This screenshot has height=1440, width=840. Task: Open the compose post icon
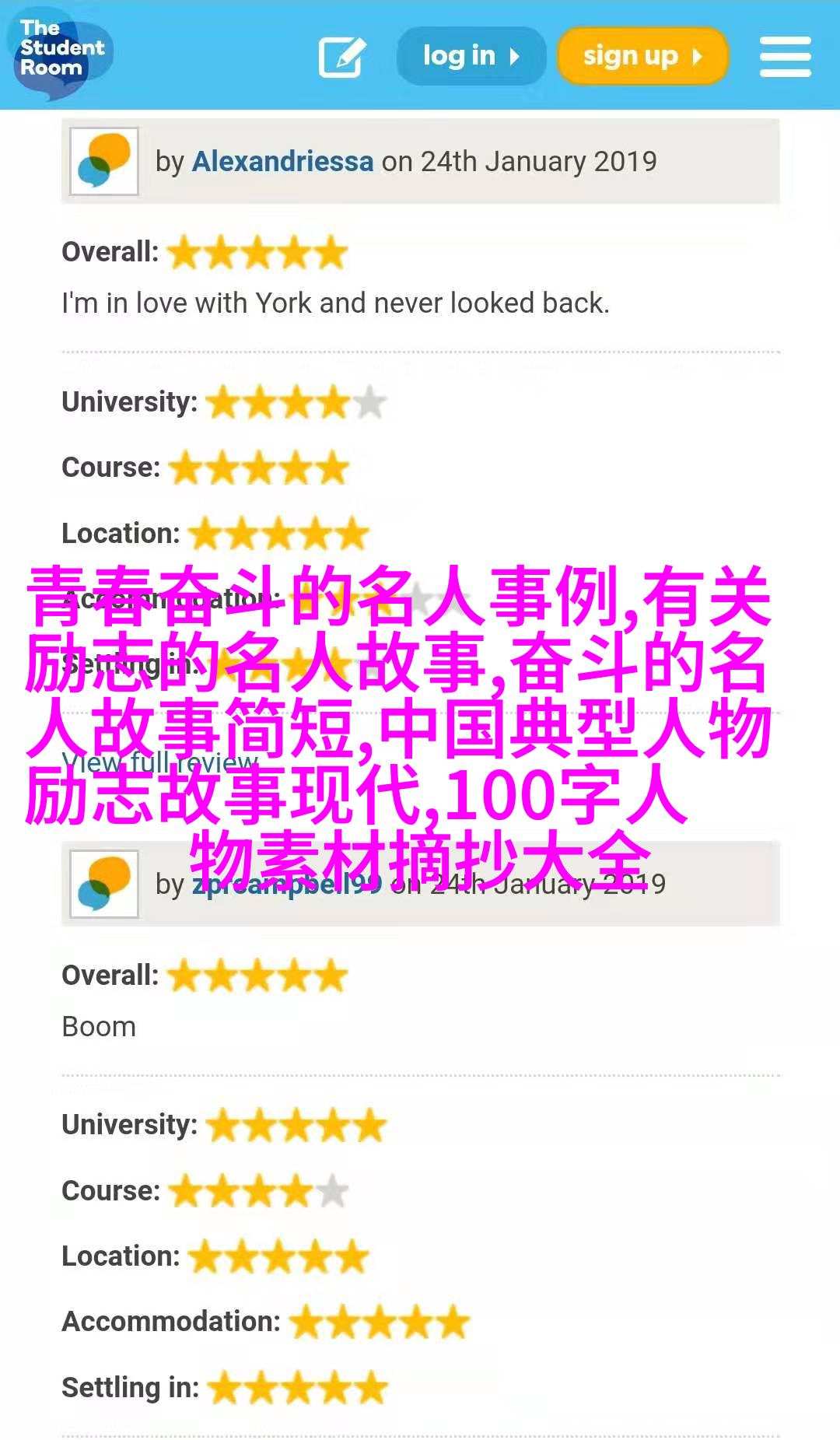(342, 56)
